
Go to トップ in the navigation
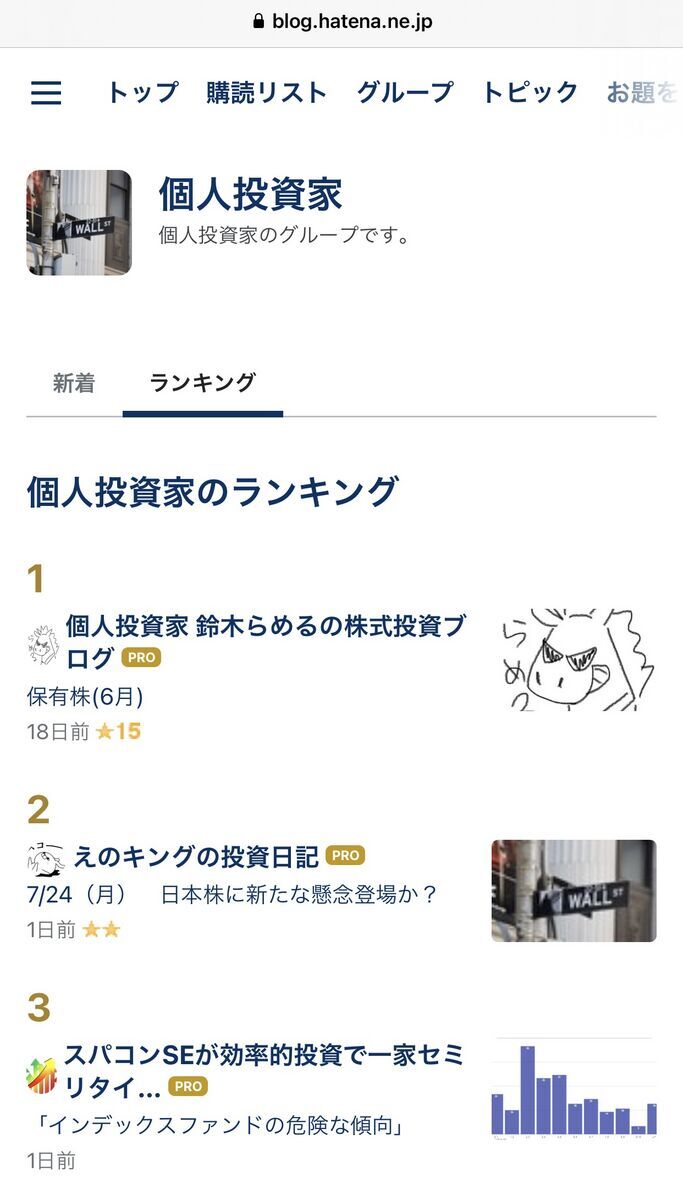[x=142, y=93]
